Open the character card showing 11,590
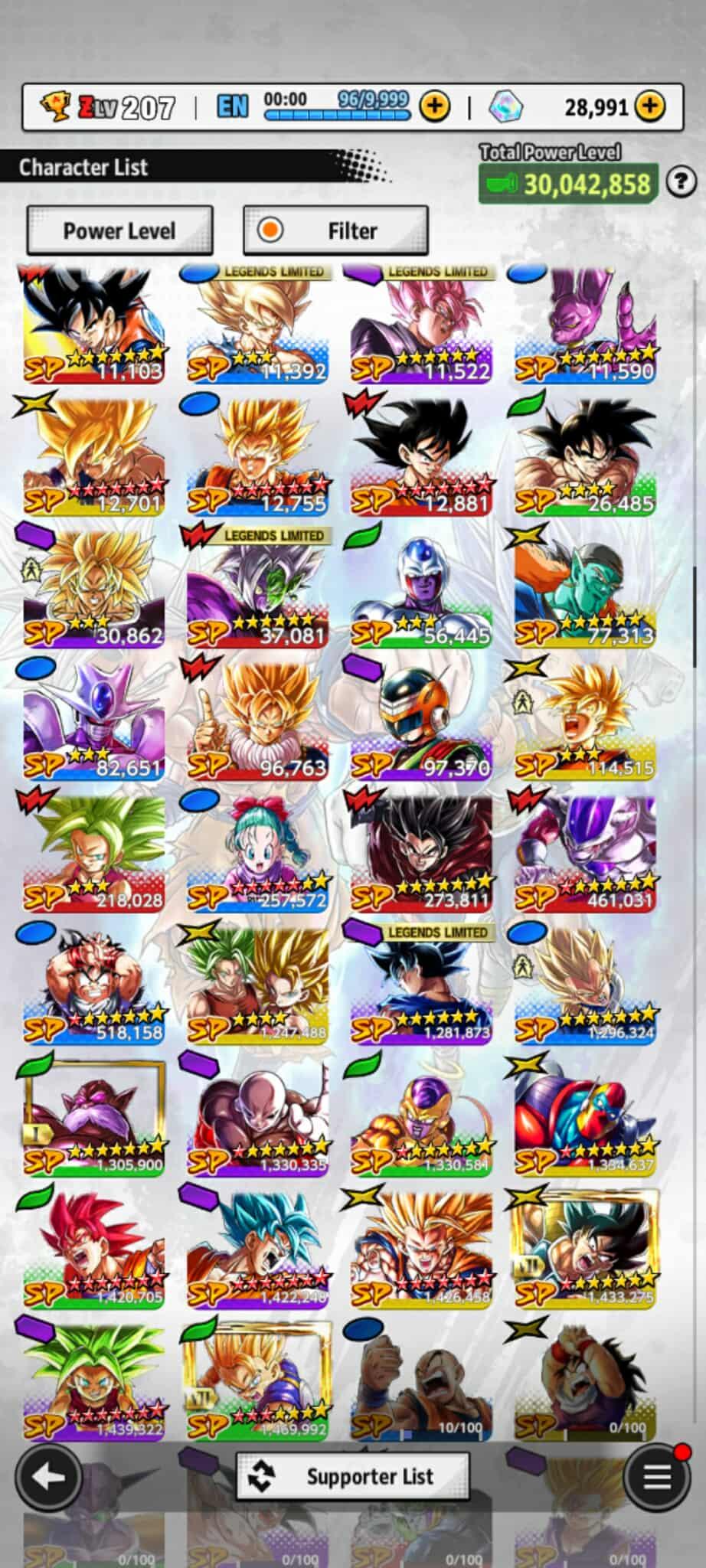 585,325
